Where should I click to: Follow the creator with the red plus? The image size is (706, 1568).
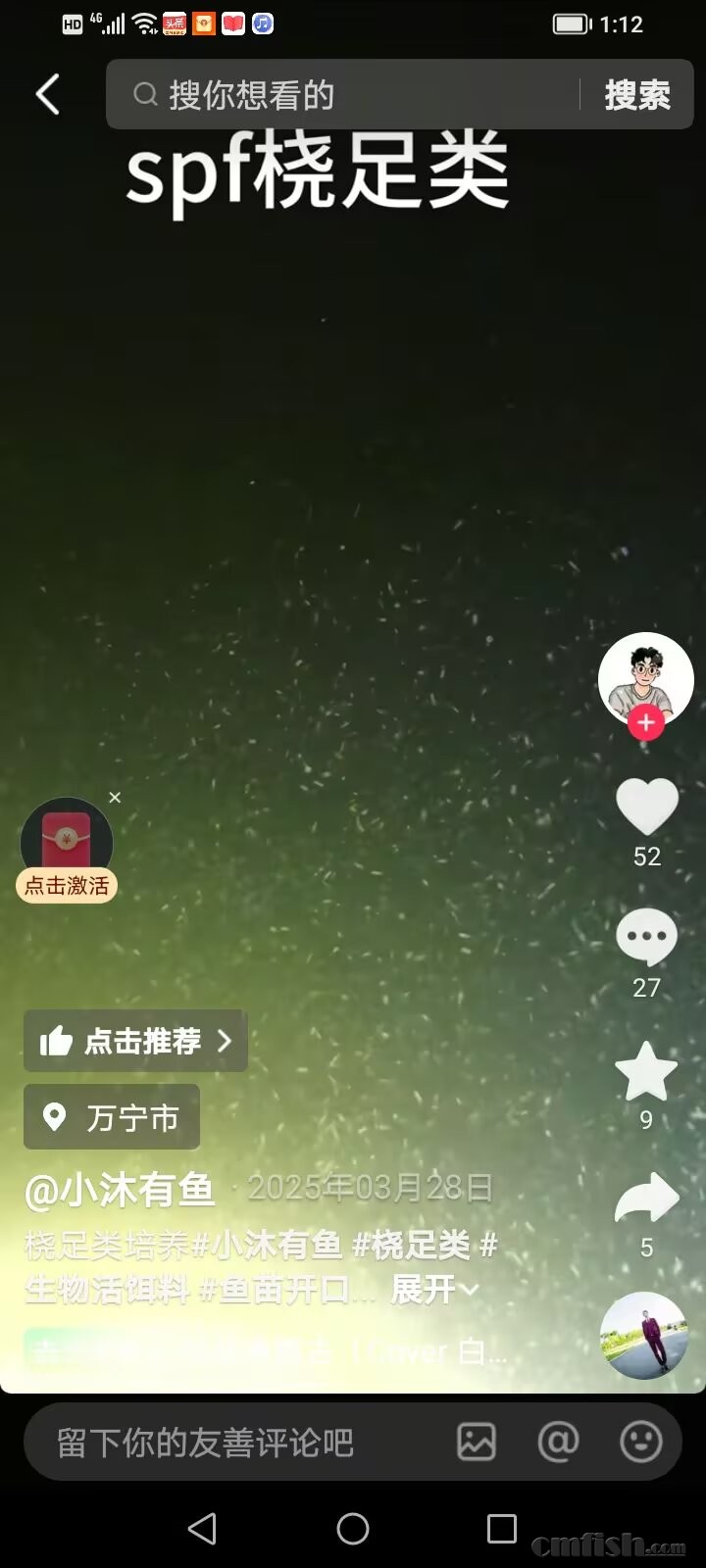click(645, 723)
